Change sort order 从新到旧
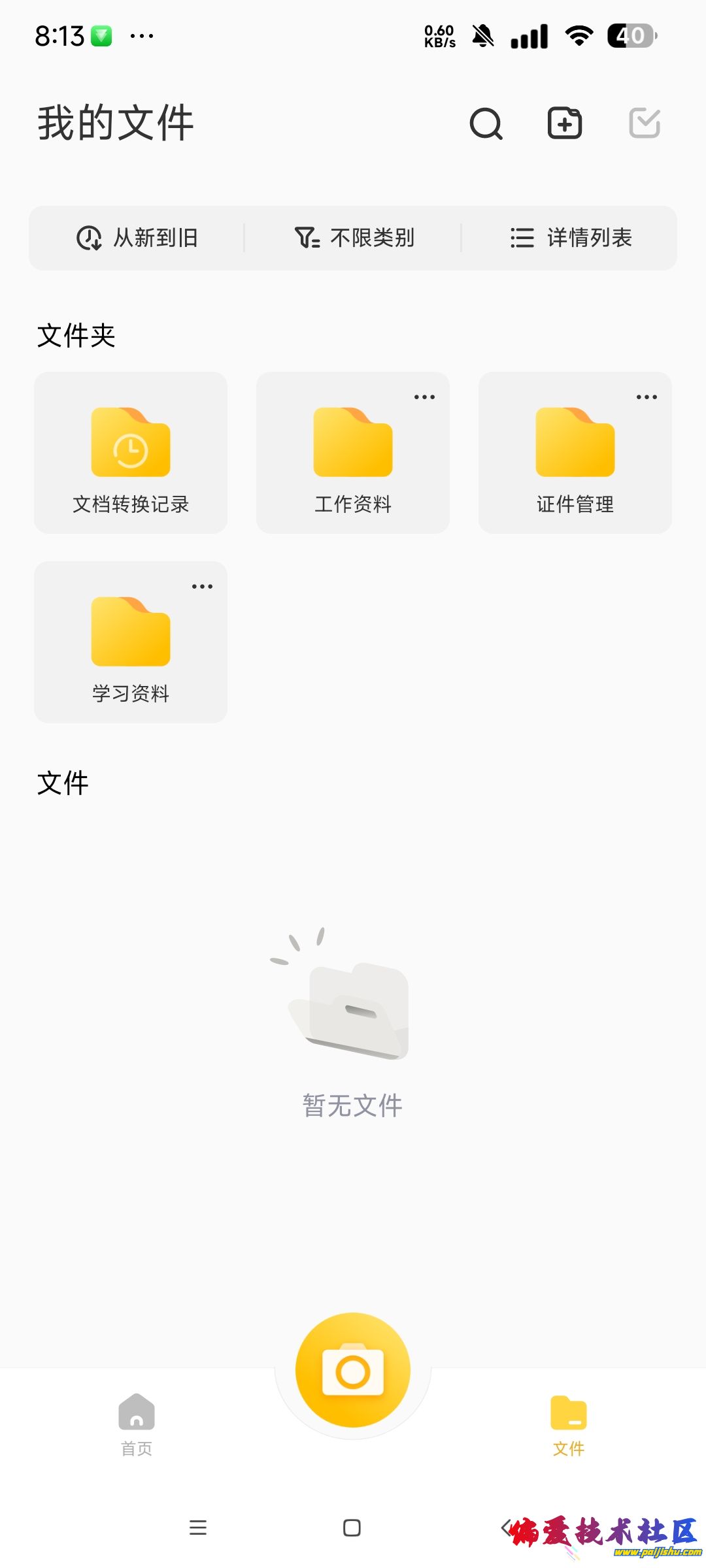Image resolution: width=706 pixels, height=1568 pixels. 137,238
